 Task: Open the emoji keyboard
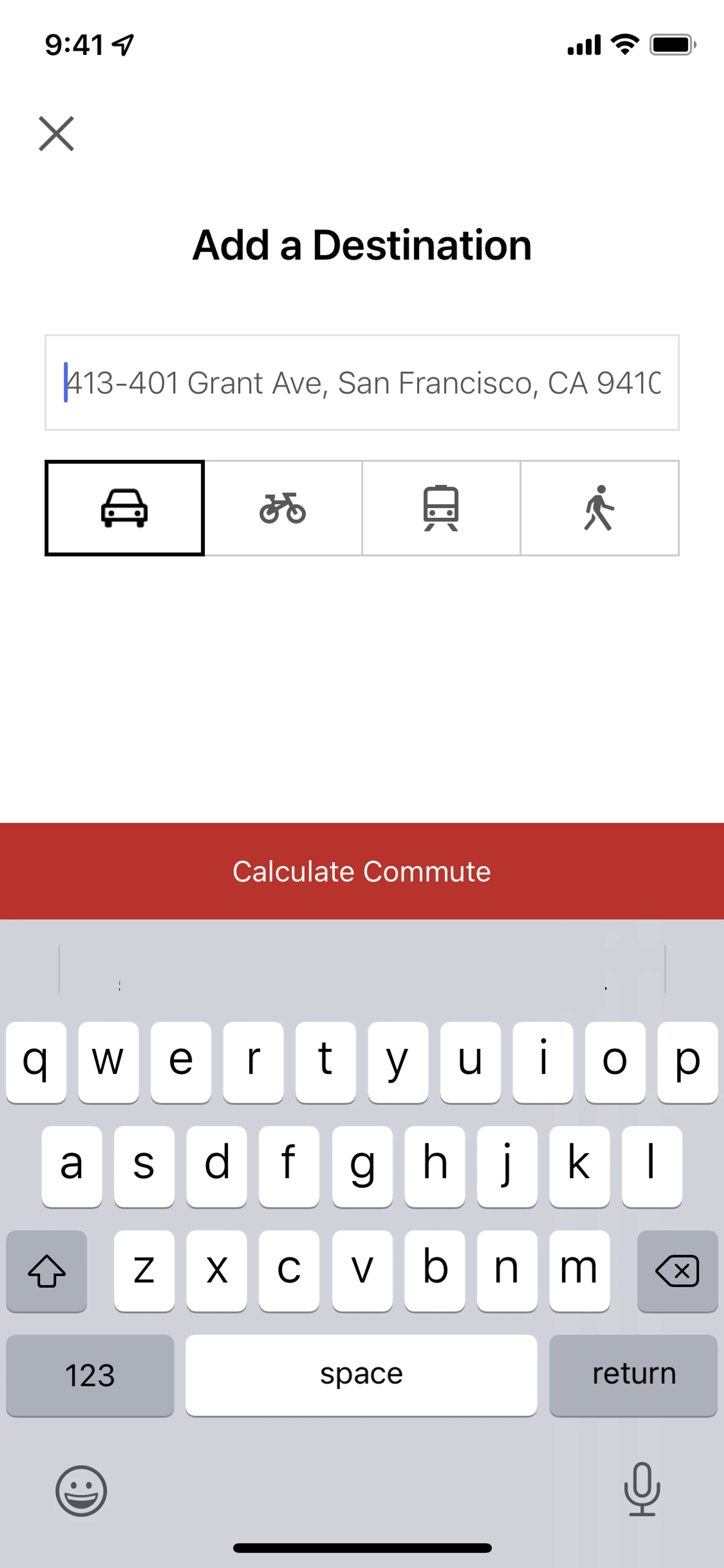tap(81, 1491)
